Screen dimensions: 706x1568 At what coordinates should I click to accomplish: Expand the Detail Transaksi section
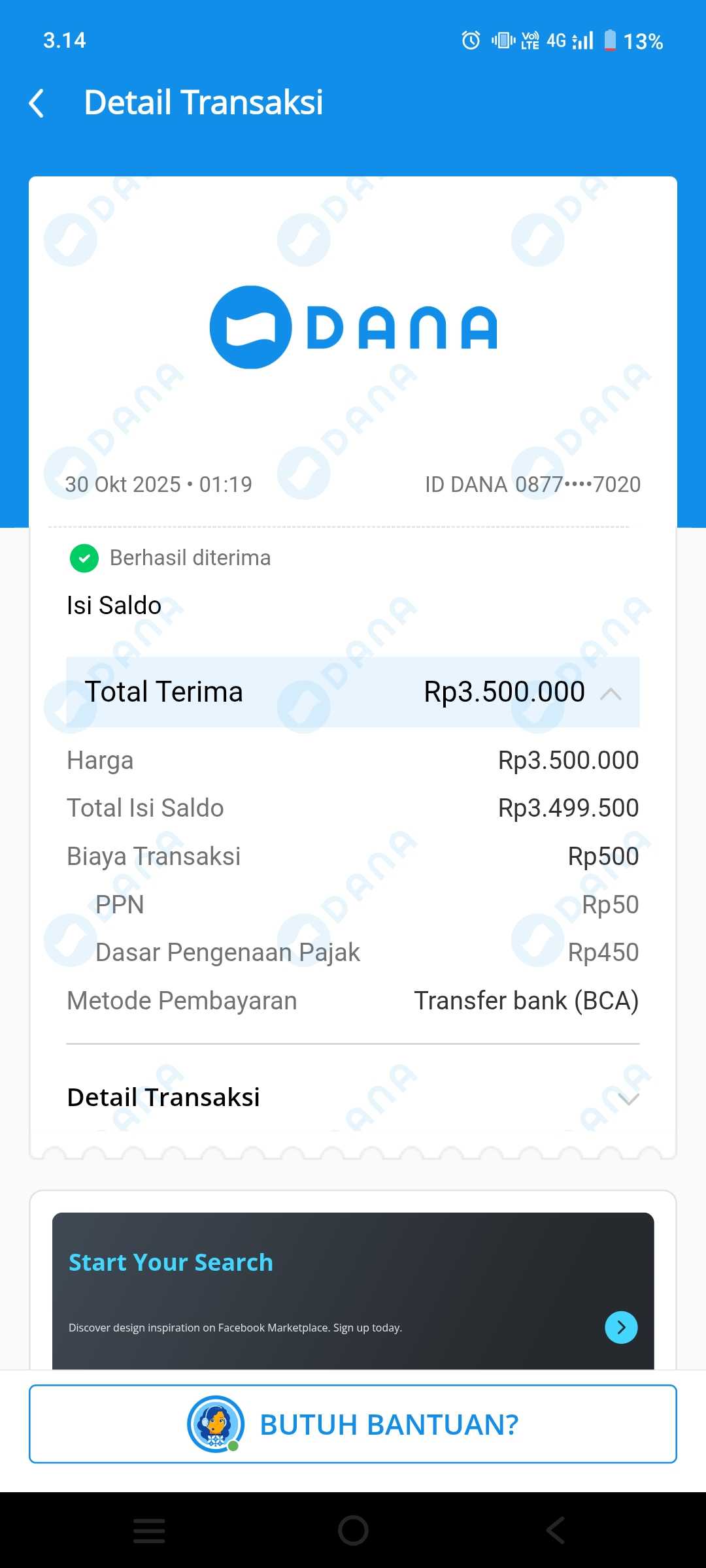click(628, 1099)
